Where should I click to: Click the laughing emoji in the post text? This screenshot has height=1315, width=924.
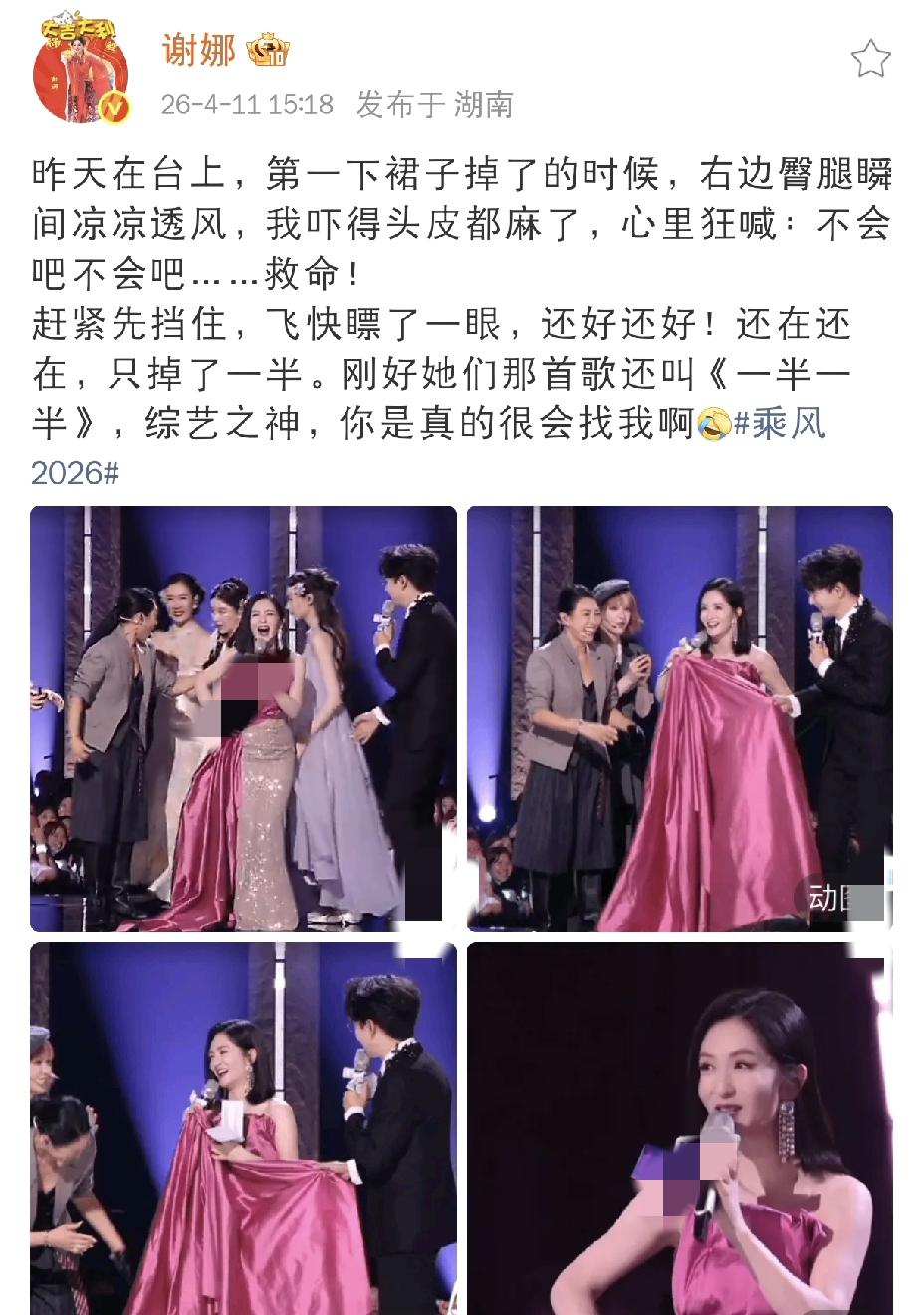(713, 422)
